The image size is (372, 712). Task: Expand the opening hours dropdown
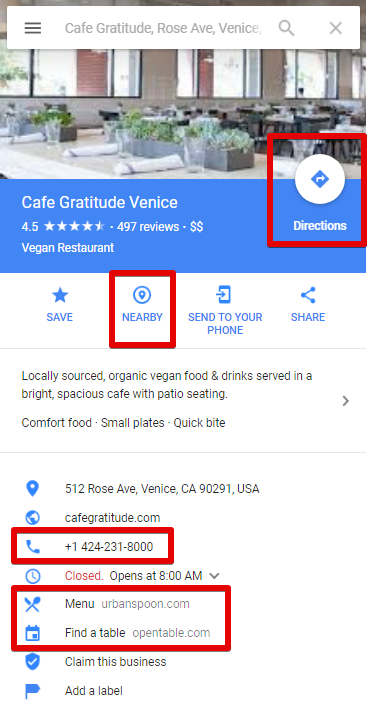[x=214, y=576]
